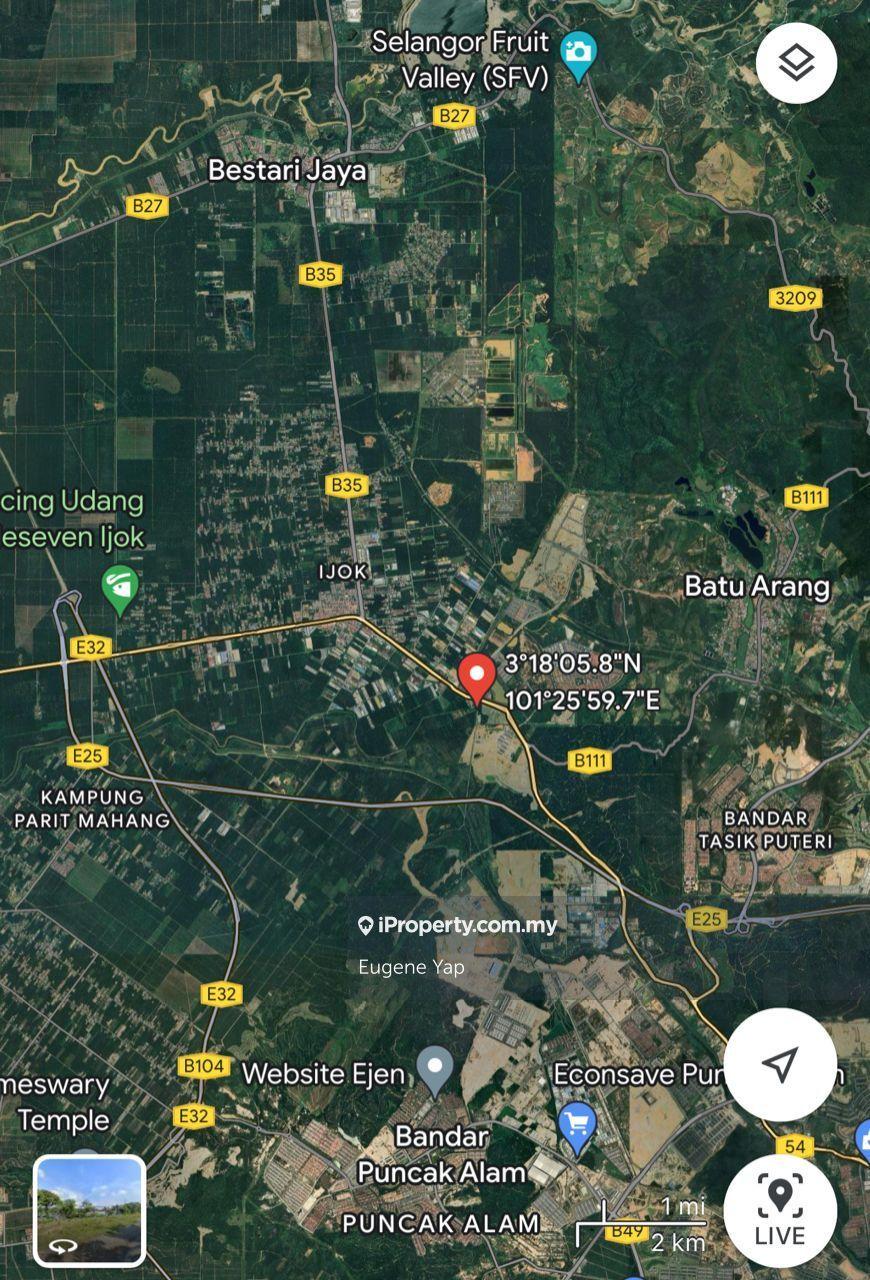Image resolution: width=870 pixels, height=1280 pixels.
Task: Select the Website Ejen map pin
Action: pos(434,1068)
